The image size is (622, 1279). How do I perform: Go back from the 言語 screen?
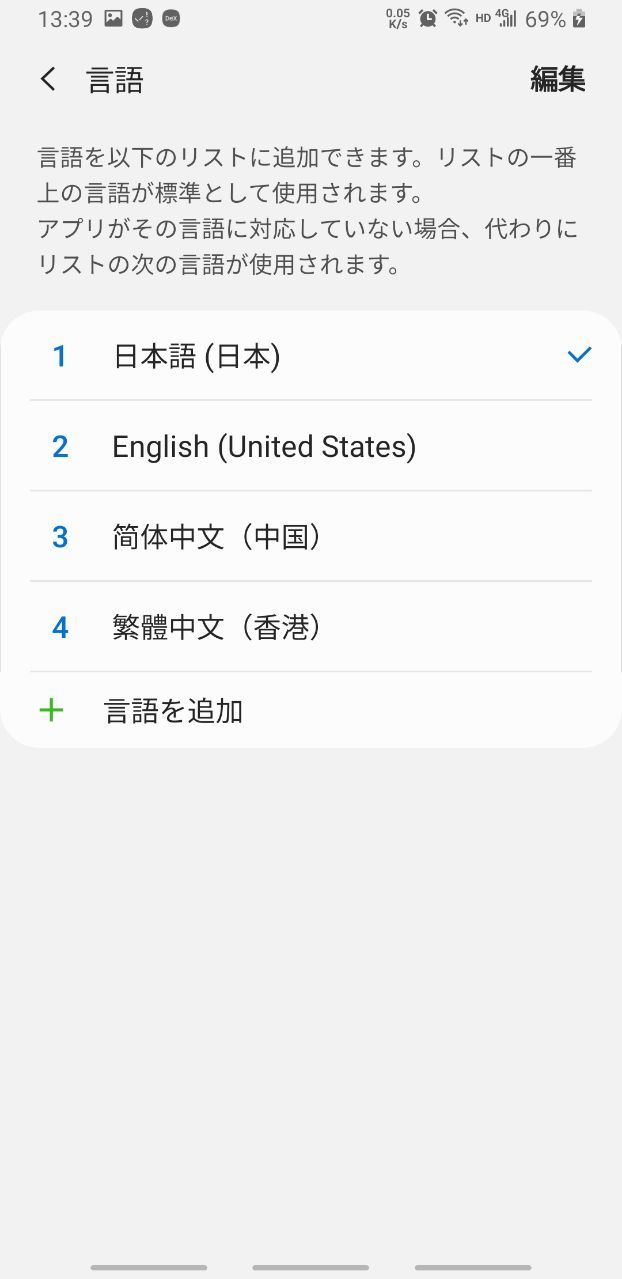[48, 80]
